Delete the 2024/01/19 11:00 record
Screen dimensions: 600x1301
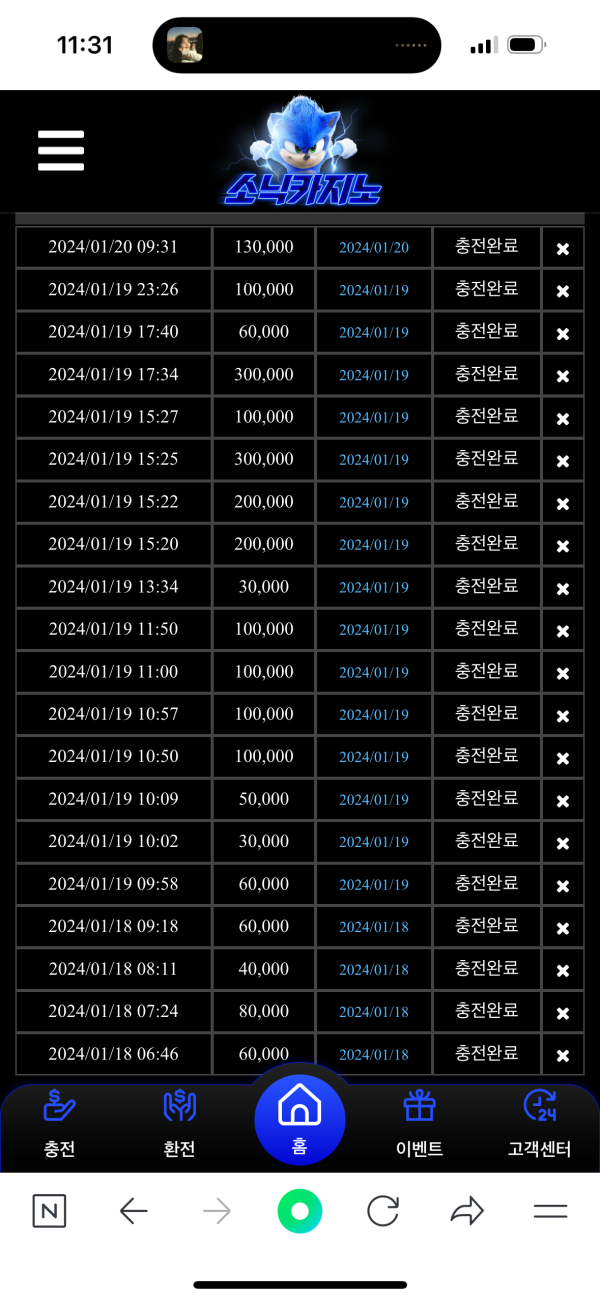(x=563, y=673)
